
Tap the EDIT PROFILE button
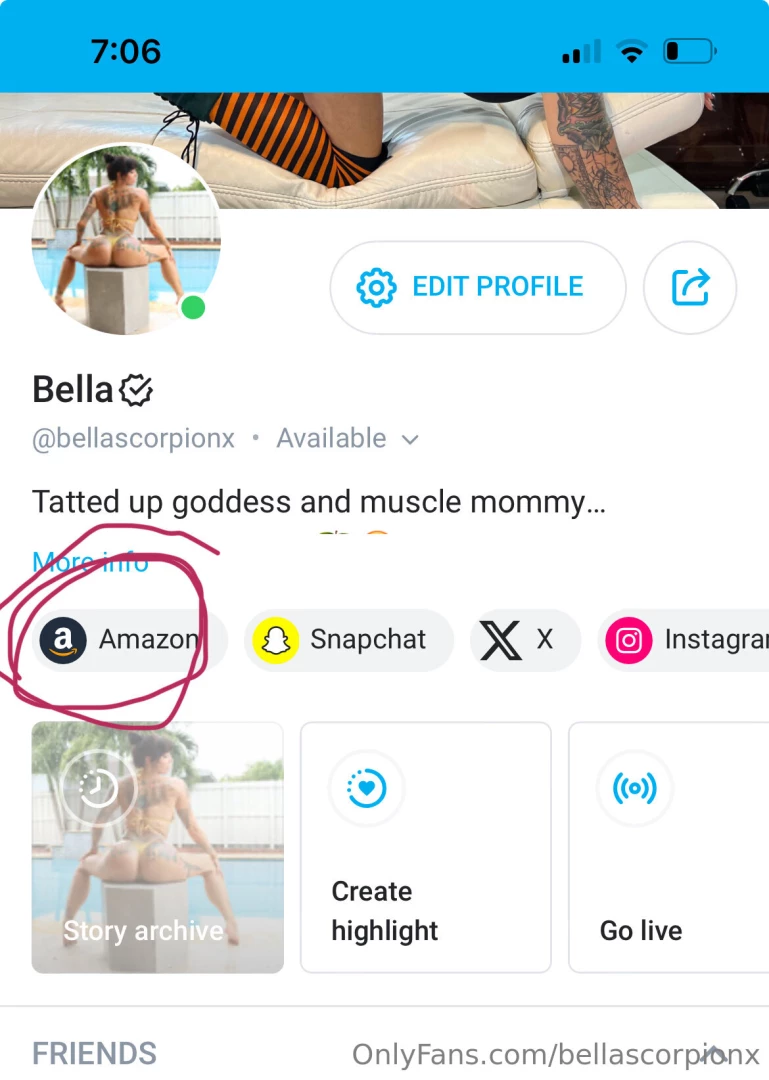point(477,287)
